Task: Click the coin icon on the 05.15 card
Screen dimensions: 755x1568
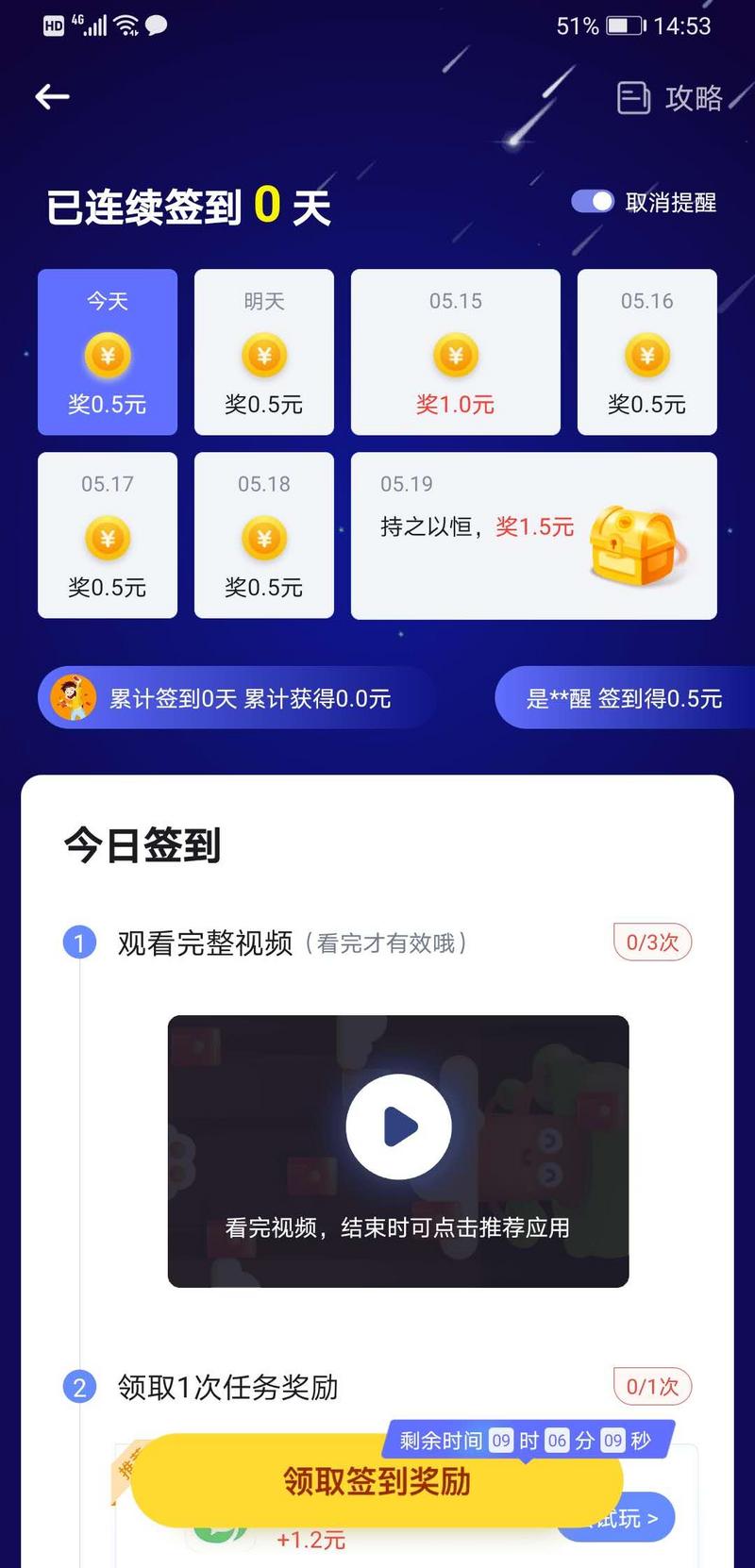Action: click(455, 357)
